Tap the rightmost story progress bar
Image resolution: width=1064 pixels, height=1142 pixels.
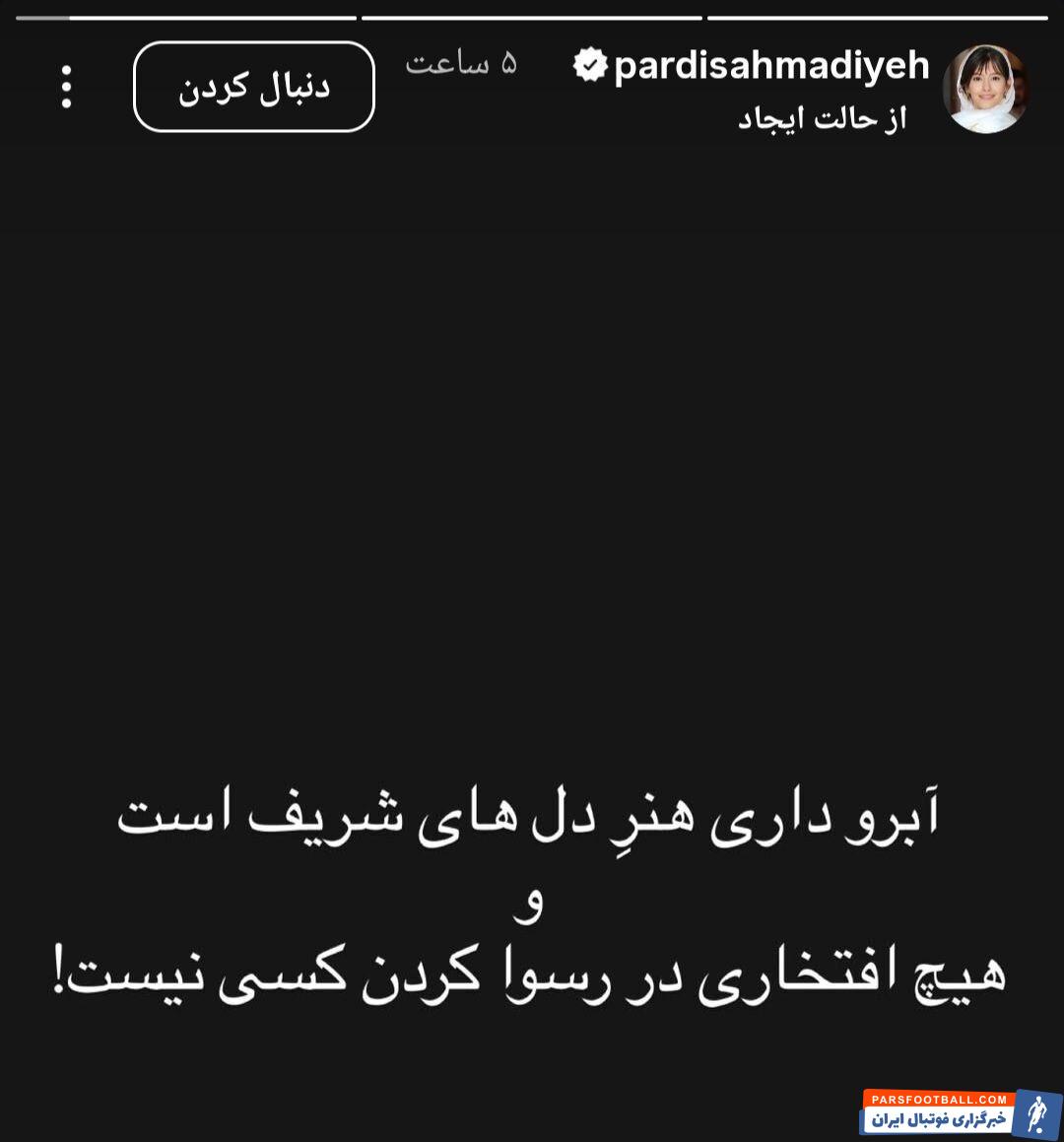coord(877,15)
